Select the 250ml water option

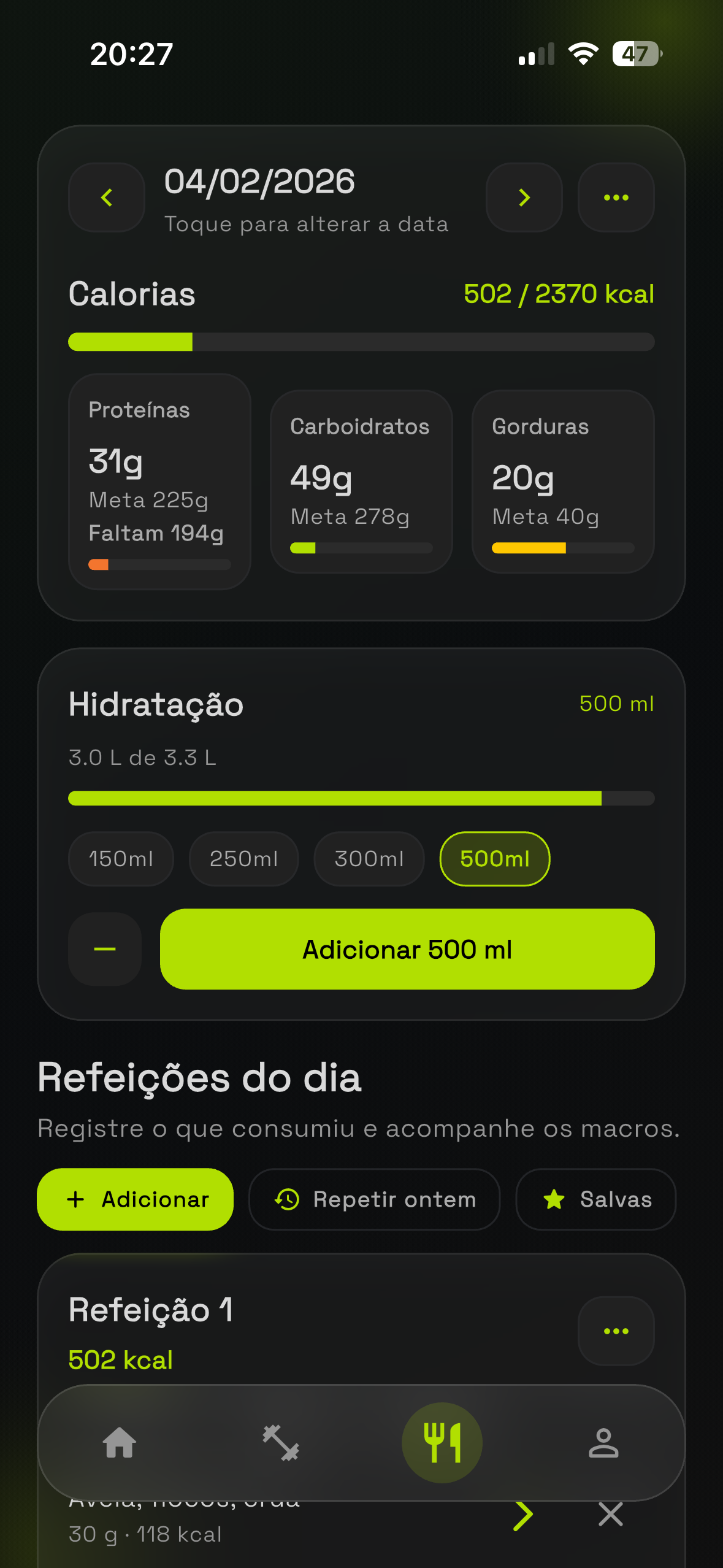[x=243, y=859]
